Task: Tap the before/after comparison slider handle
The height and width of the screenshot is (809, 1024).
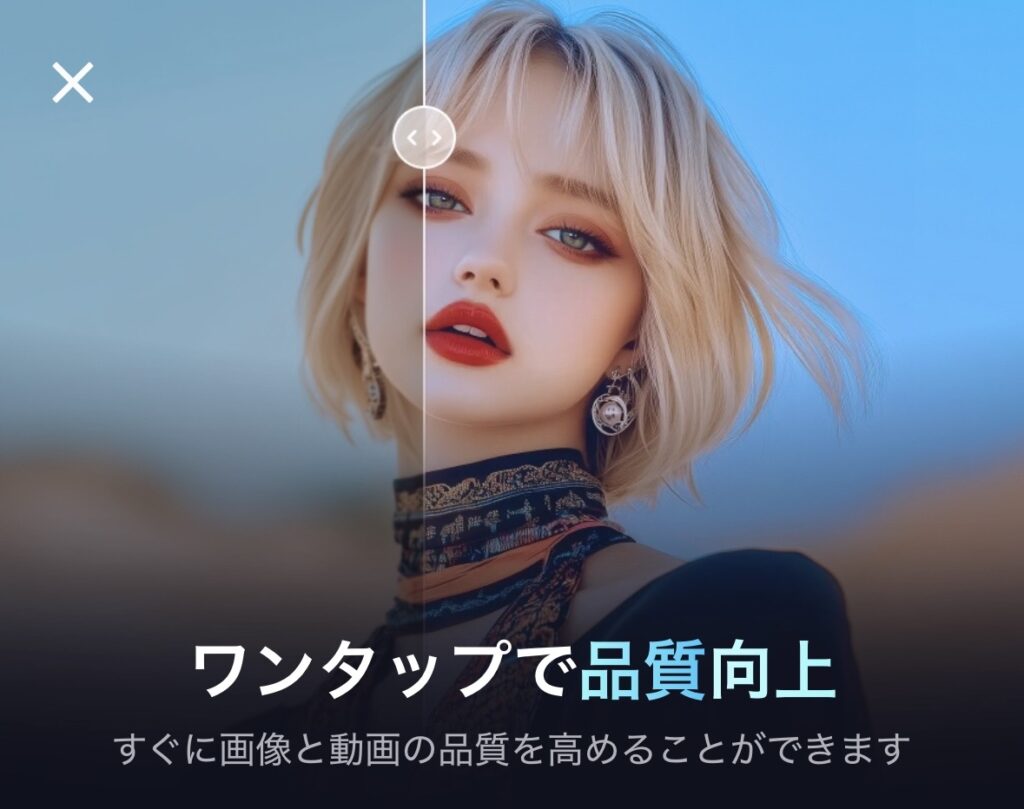Action: [x=424, y=136]
